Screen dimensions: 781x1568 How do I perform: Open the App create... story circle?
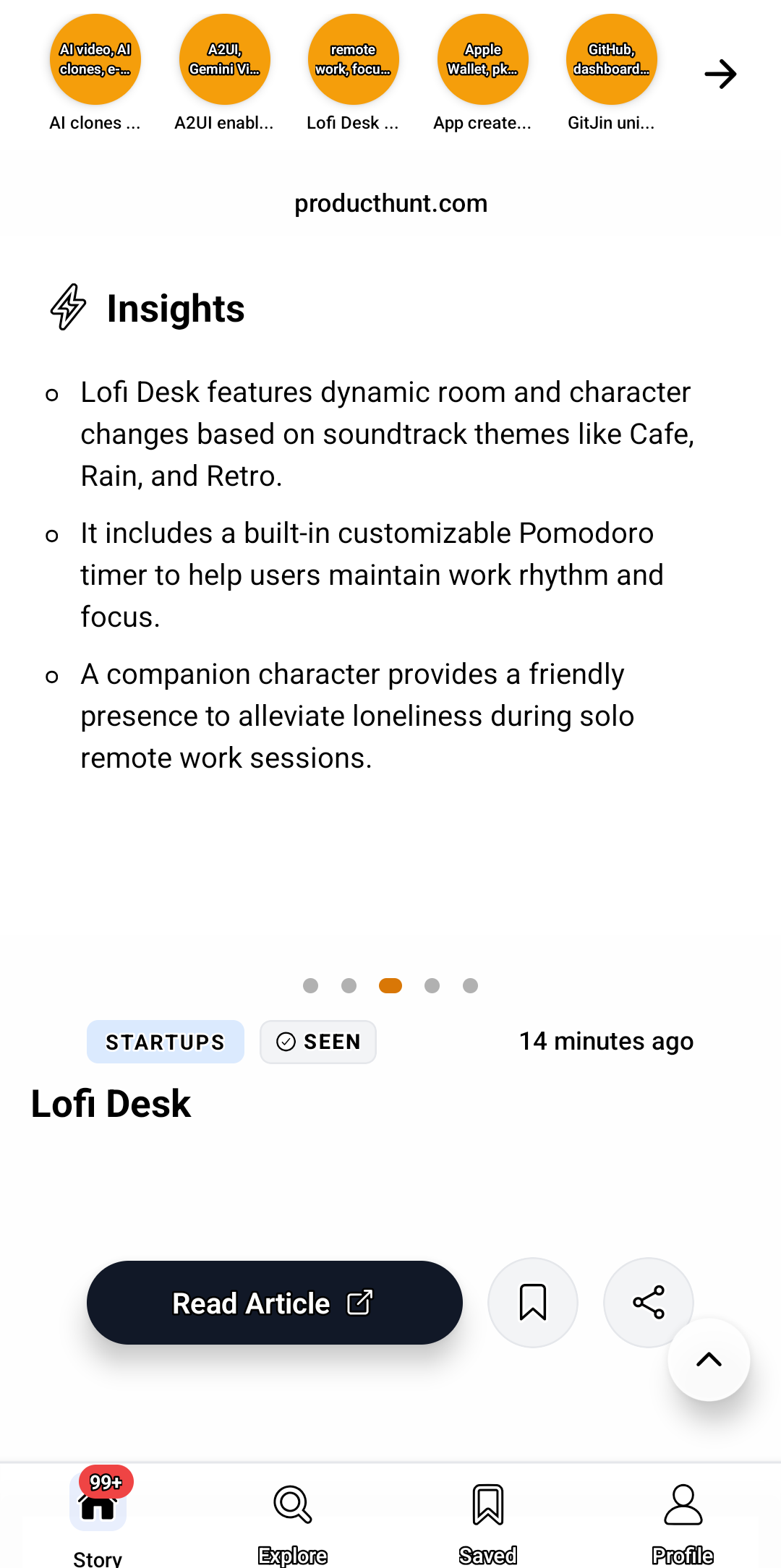coord(482,59)
